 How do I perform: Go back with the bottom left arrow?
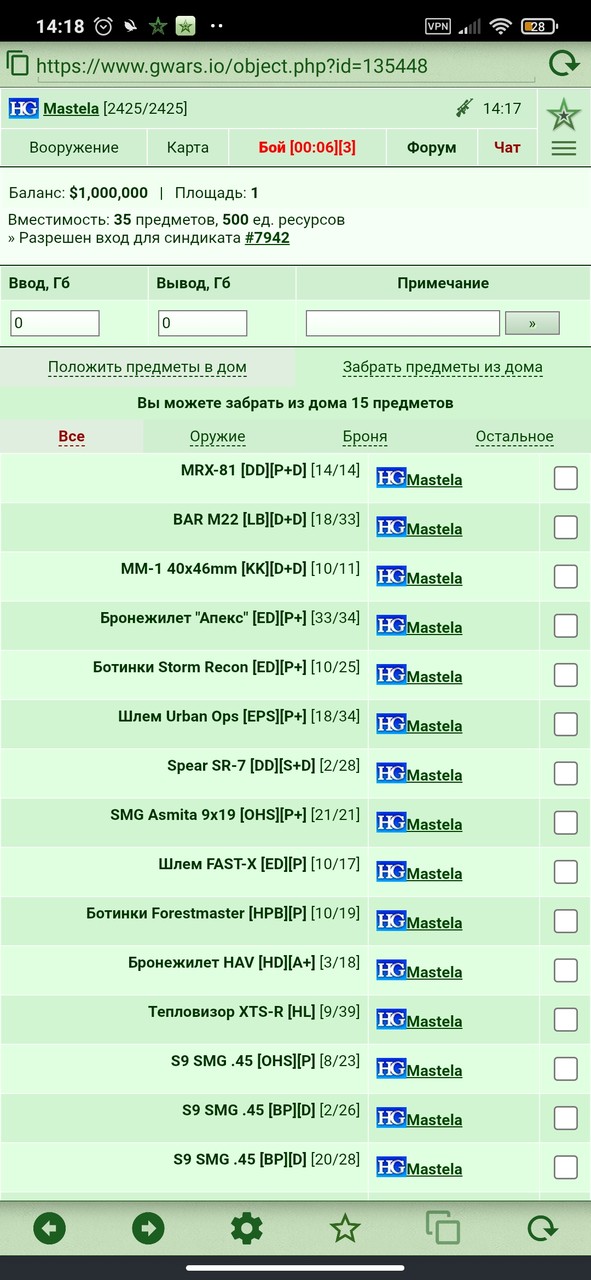pos(49,1227)
